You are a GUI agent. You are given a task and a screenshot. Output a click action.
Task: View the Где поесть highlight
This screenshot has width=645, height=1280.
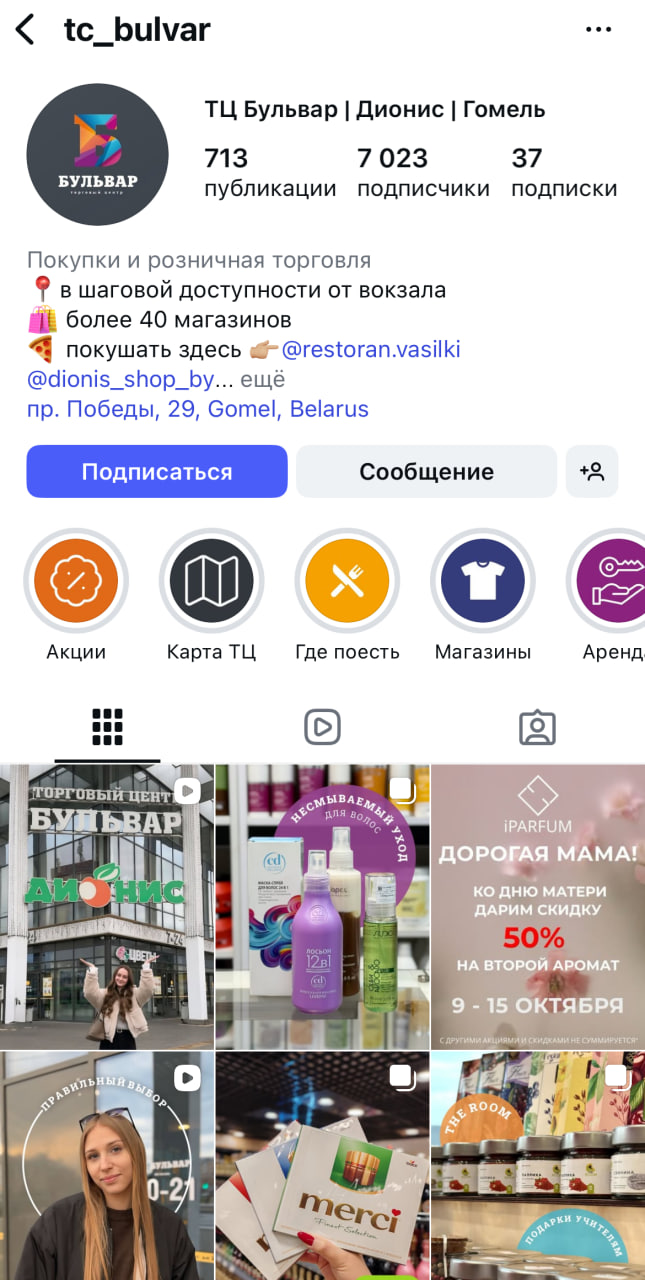(347, 582)
